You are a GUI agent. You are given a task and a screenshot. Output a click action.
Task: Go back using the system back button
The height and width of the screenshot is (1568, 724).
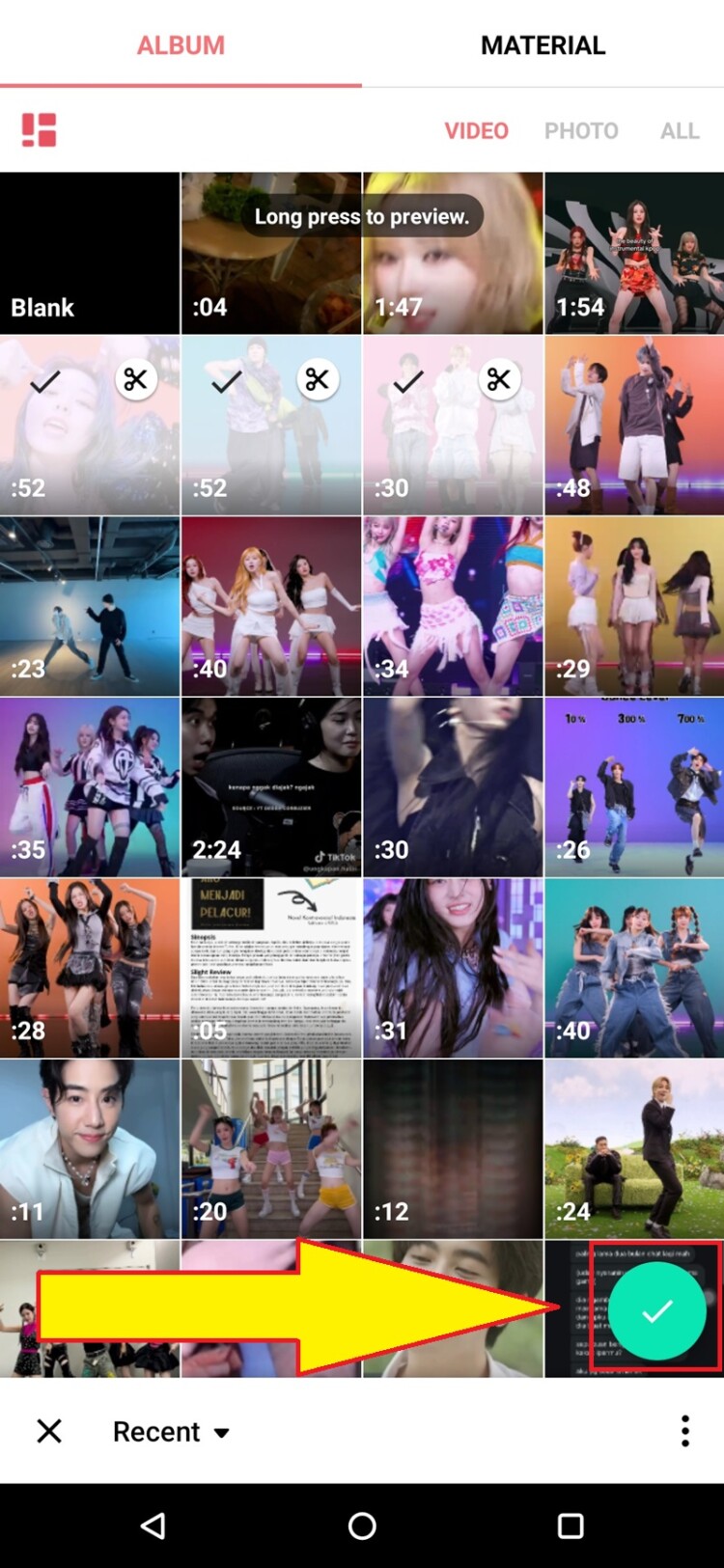153,1526
